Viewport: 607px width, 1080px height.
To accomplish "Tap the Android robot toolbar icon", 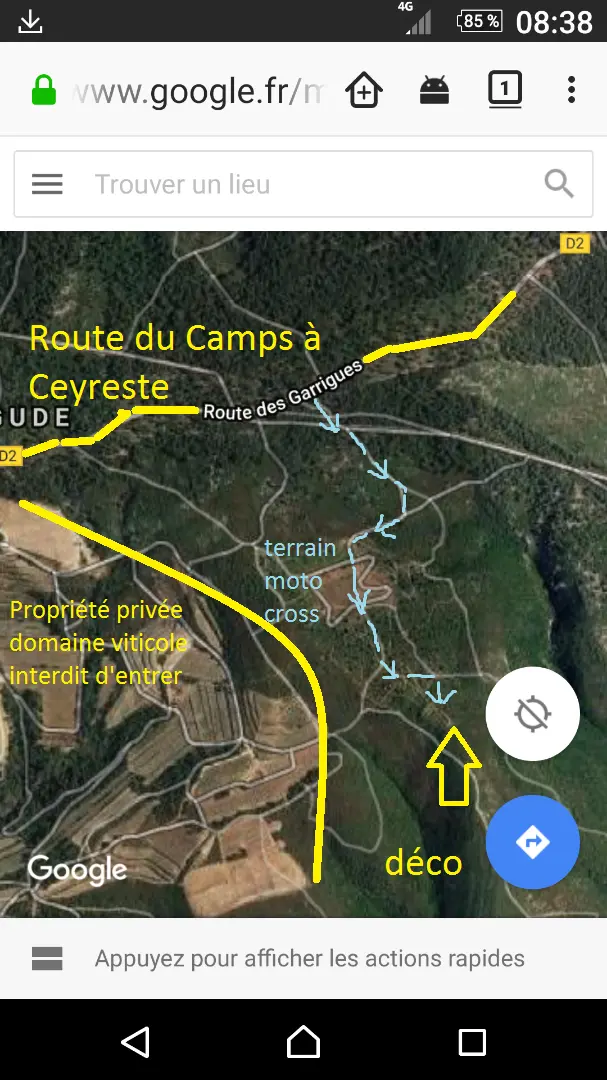I will click(434, 90).
